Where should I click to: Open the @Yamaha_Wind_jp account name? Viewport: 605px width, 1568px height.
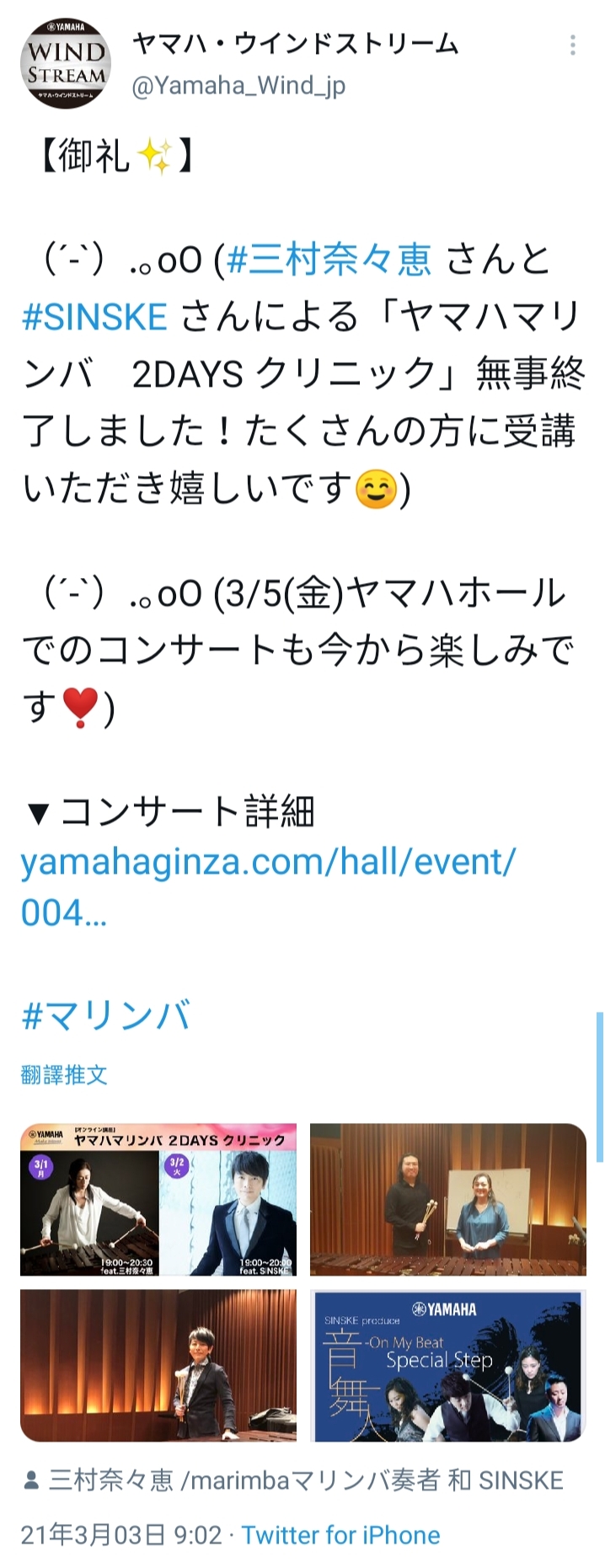238,85
